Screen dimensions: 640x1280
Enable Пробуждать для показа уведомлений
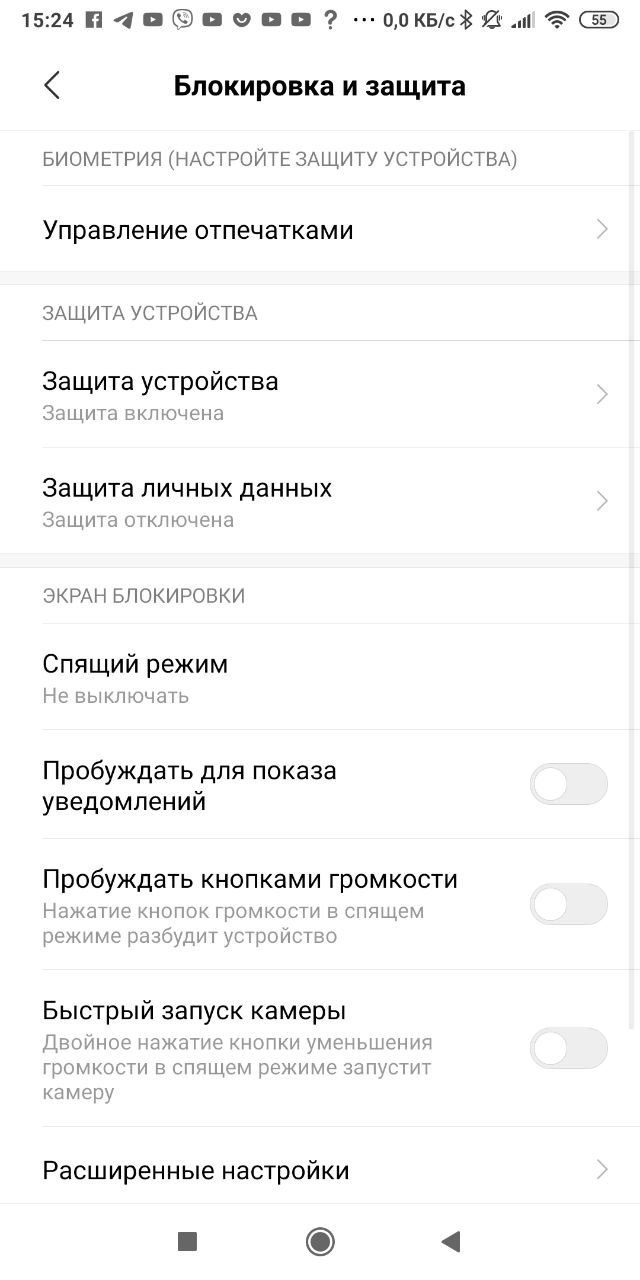click(568, 785)
